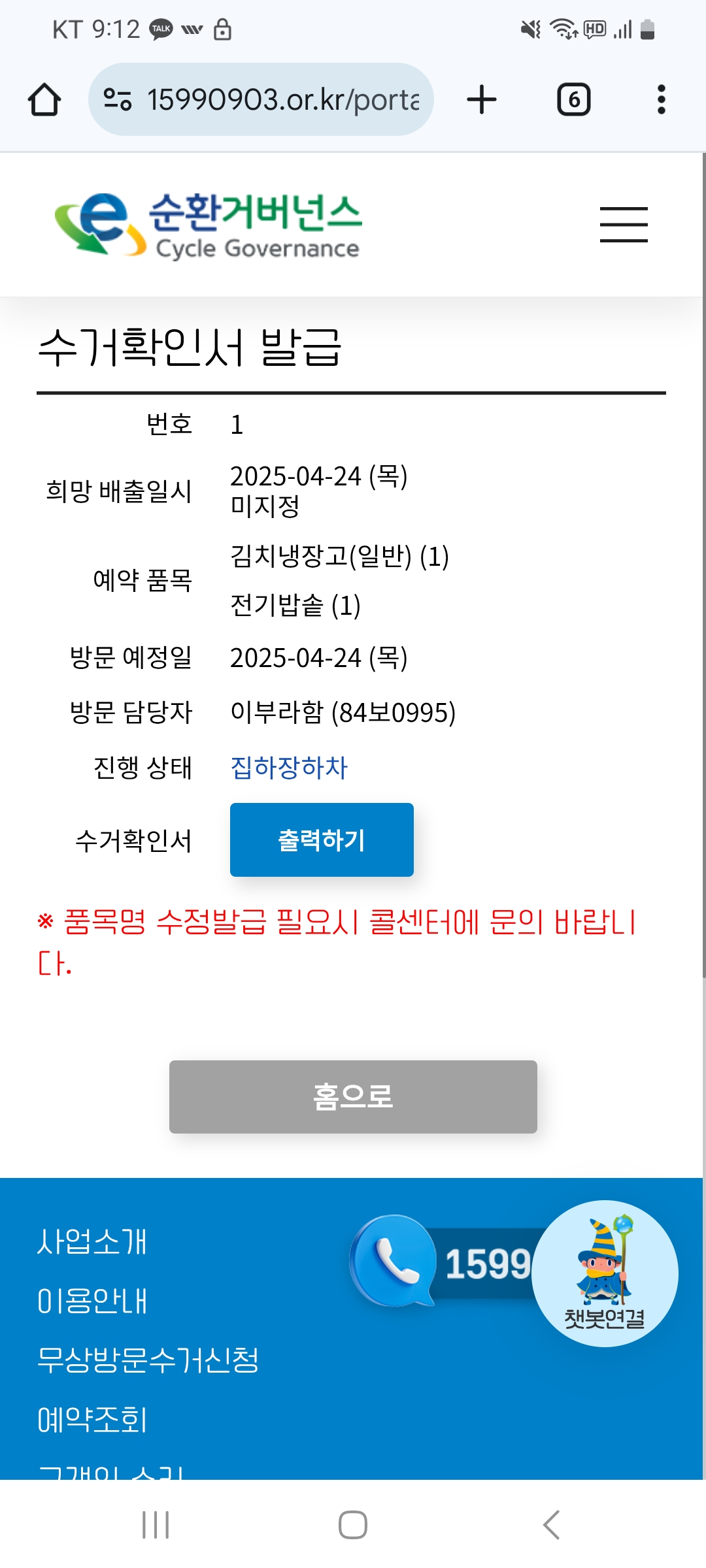Open the browser overflow menu

[x=661, y=99]
